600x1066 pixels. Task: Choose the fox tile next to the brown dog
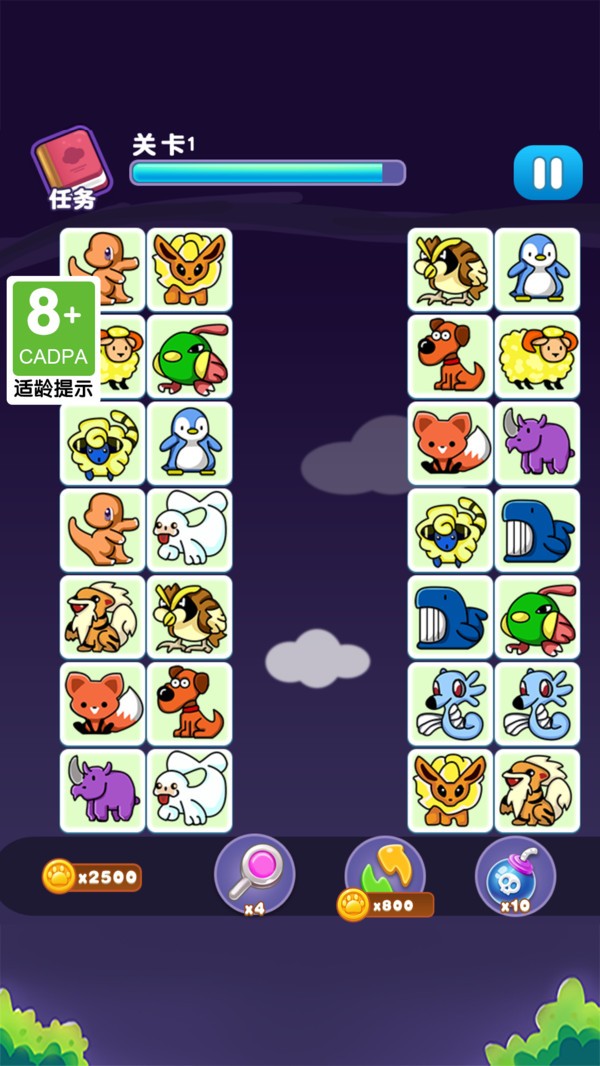102,704
